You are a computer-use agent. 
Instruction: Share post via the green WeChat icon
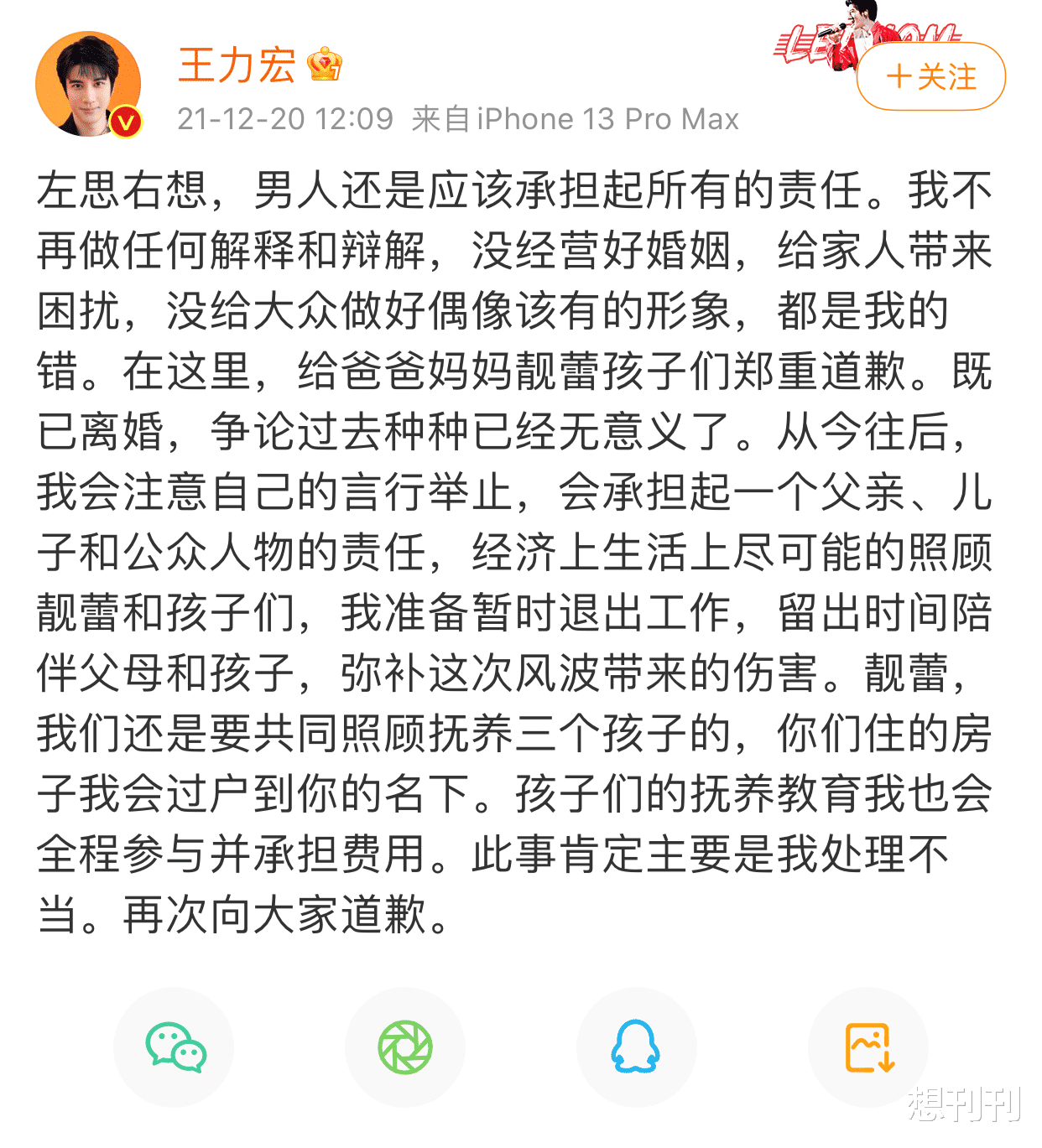[x=176, y=1048]
